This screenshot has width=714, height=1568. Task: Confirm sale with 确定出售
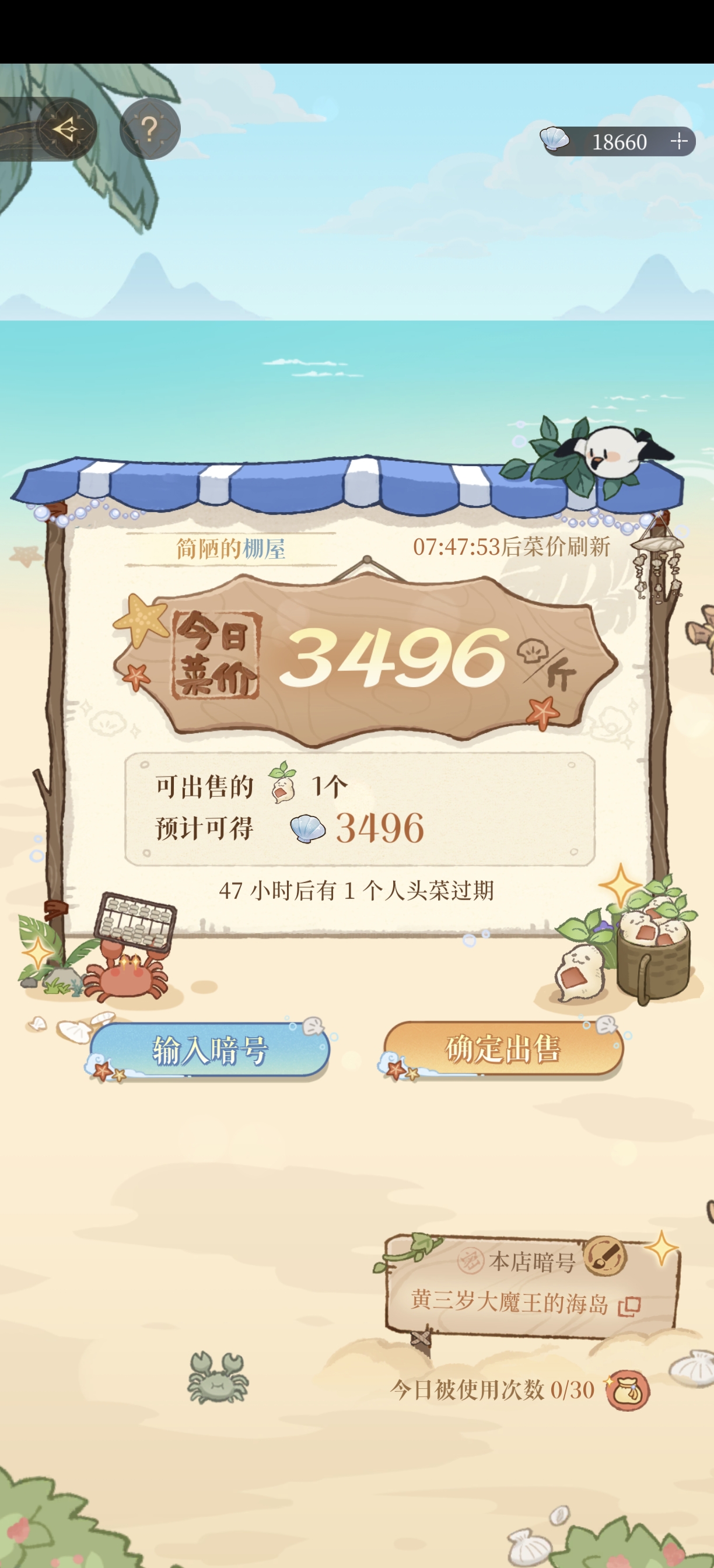(x=503, y=1048)
